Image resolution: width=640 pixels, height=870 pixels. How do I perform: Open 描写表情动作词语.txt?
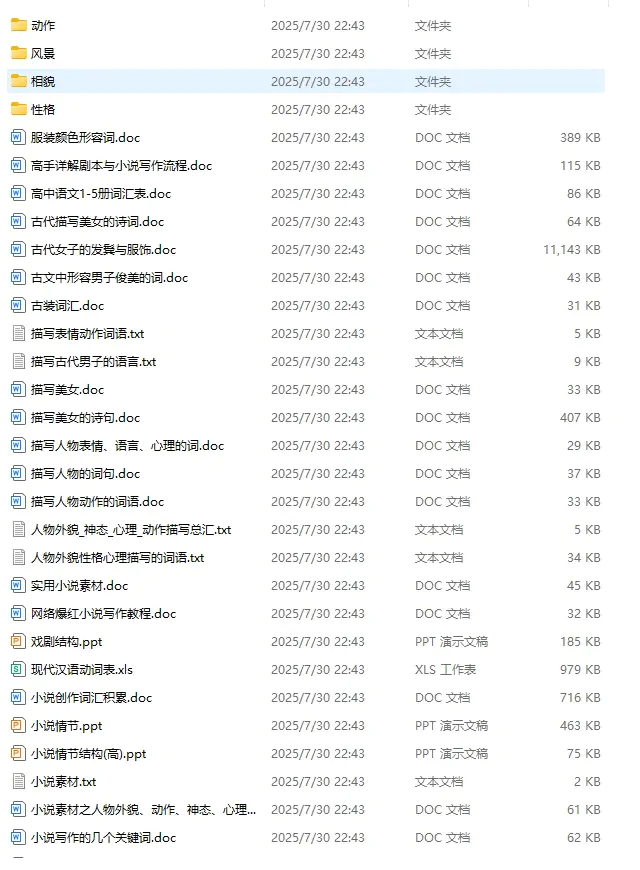88,333
